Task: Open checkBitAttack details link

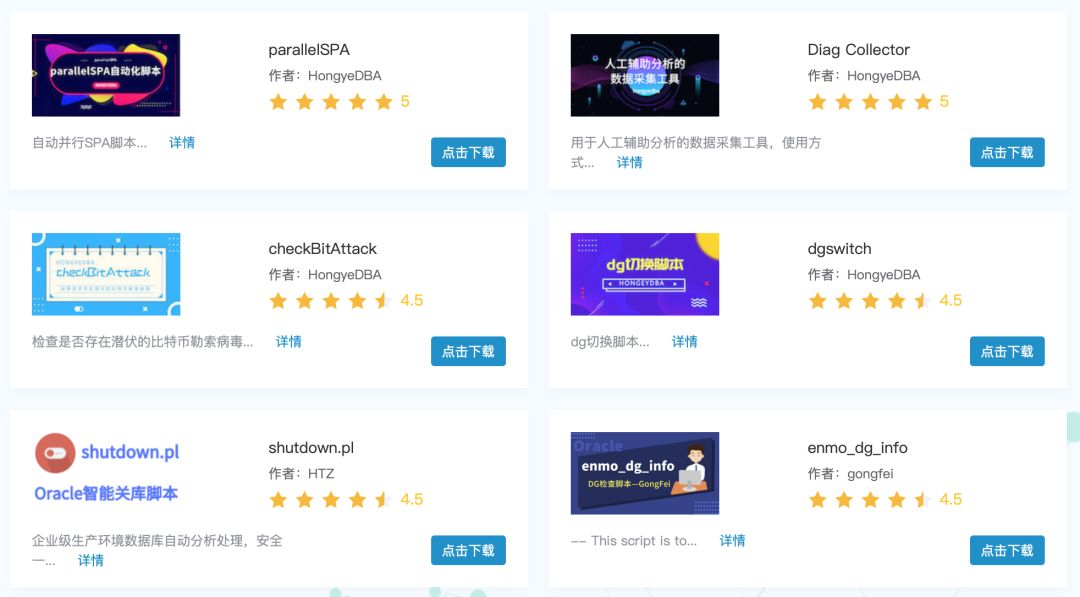Action: coord(289,341)
